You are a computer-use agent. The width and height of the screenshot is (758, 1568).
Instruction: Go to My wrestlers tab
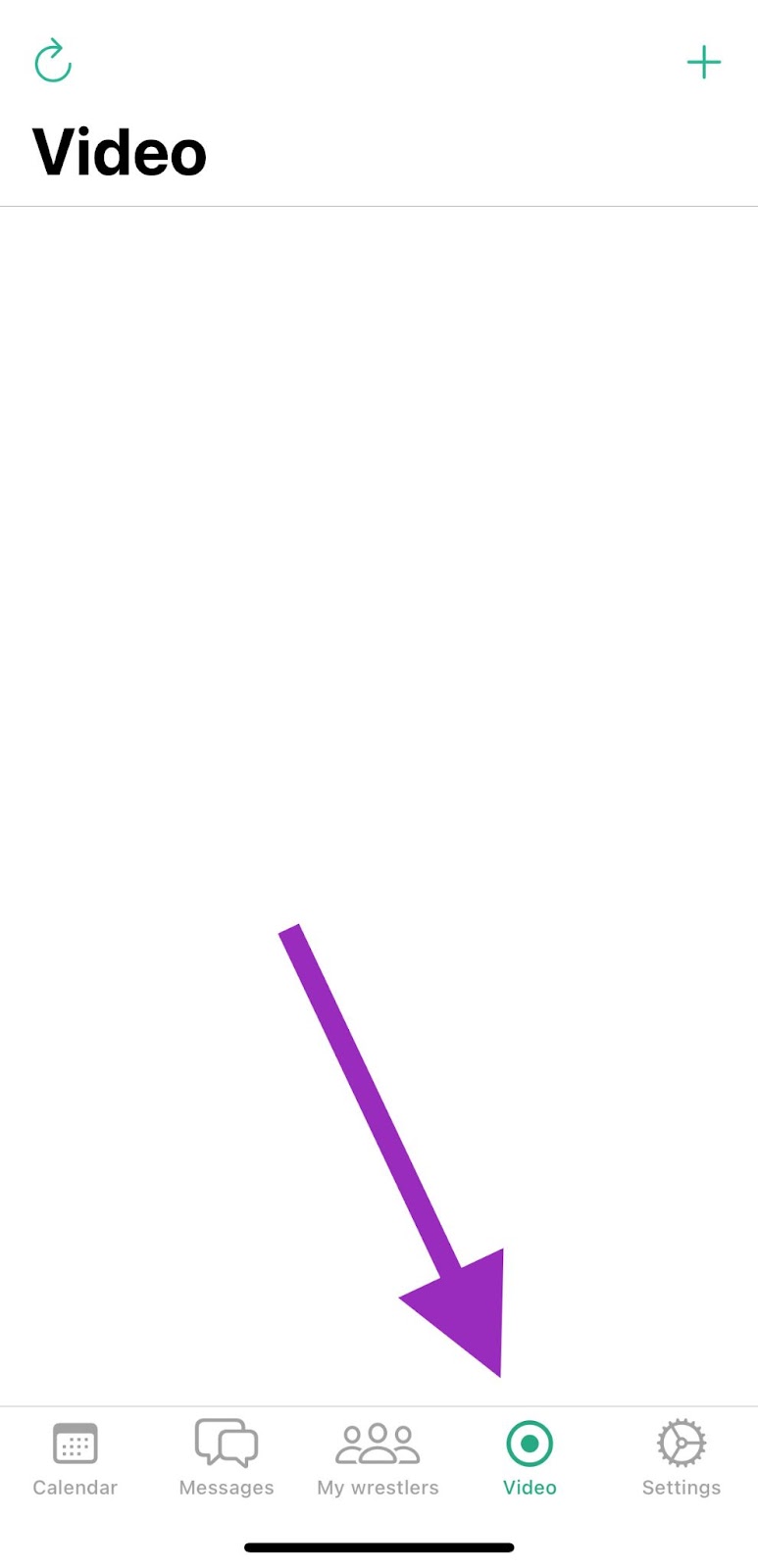[378, 1458]
